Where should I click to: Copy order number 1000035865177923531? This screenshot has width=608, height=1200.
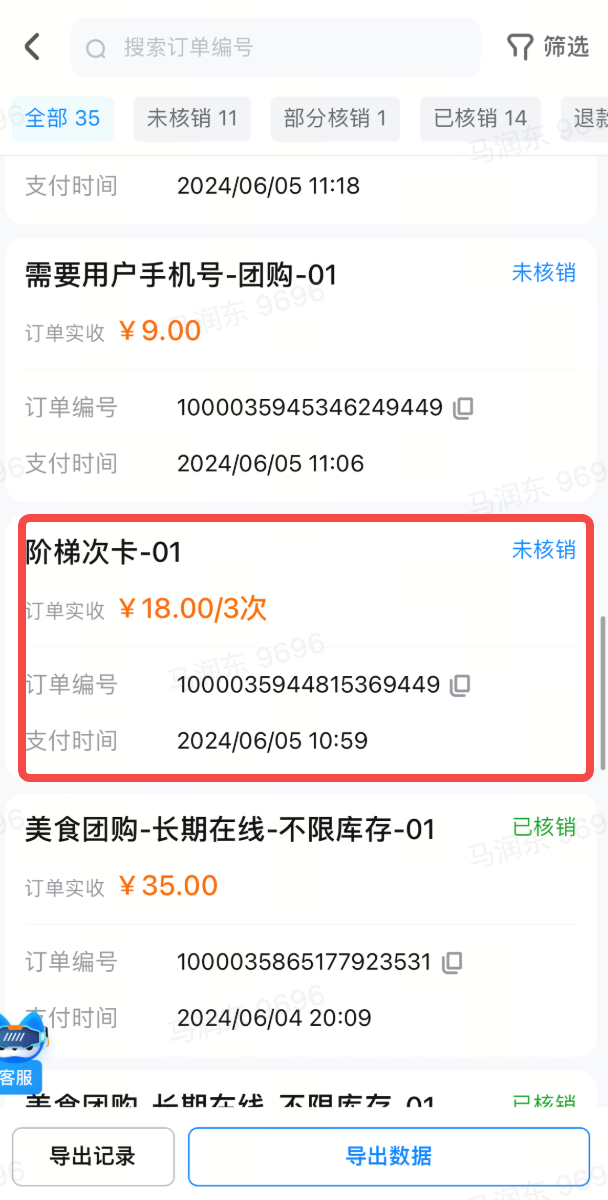coord(452,963)
